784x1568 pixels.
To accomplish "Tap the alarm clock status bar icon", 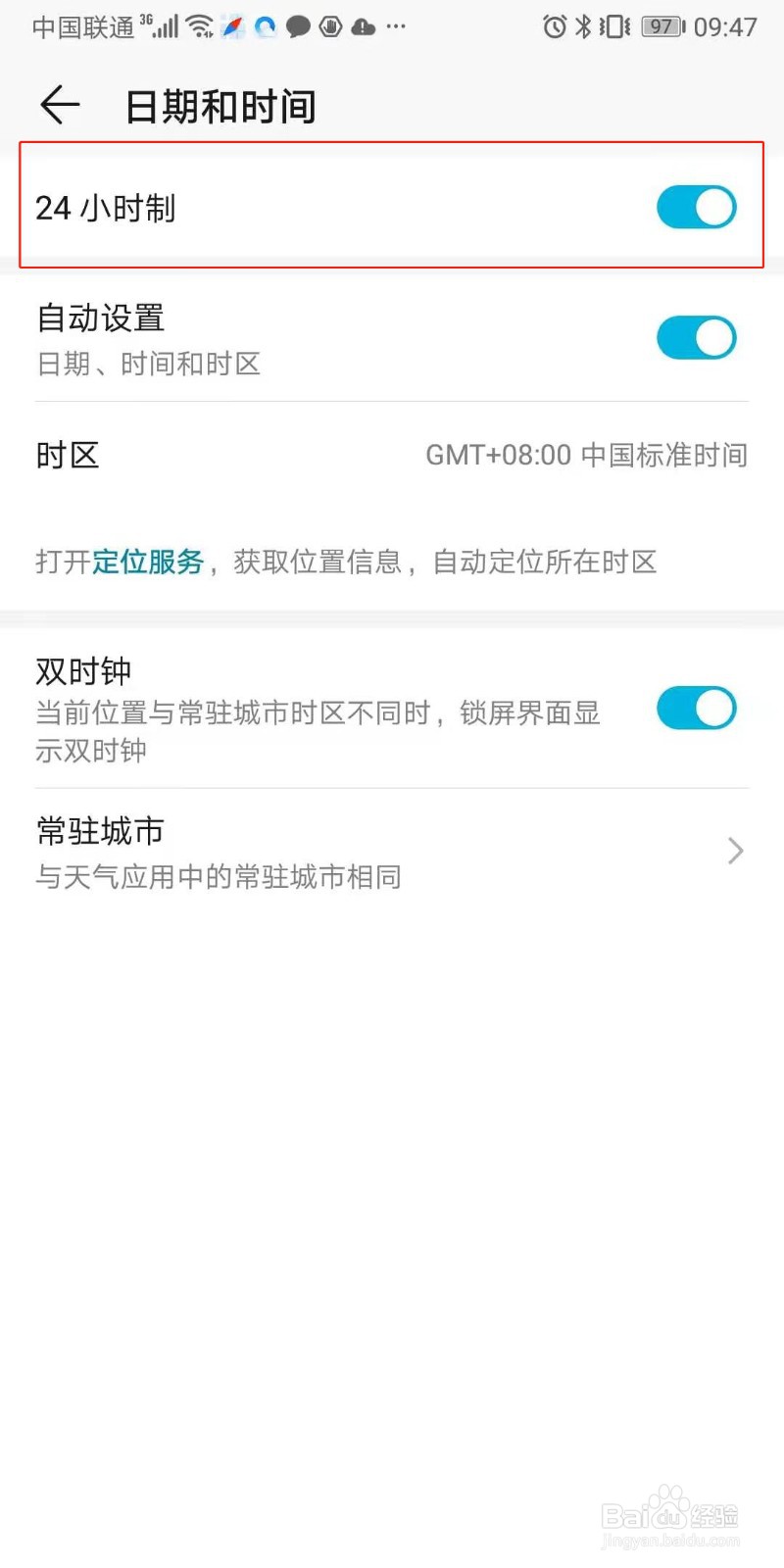I will tap(554, 26).
